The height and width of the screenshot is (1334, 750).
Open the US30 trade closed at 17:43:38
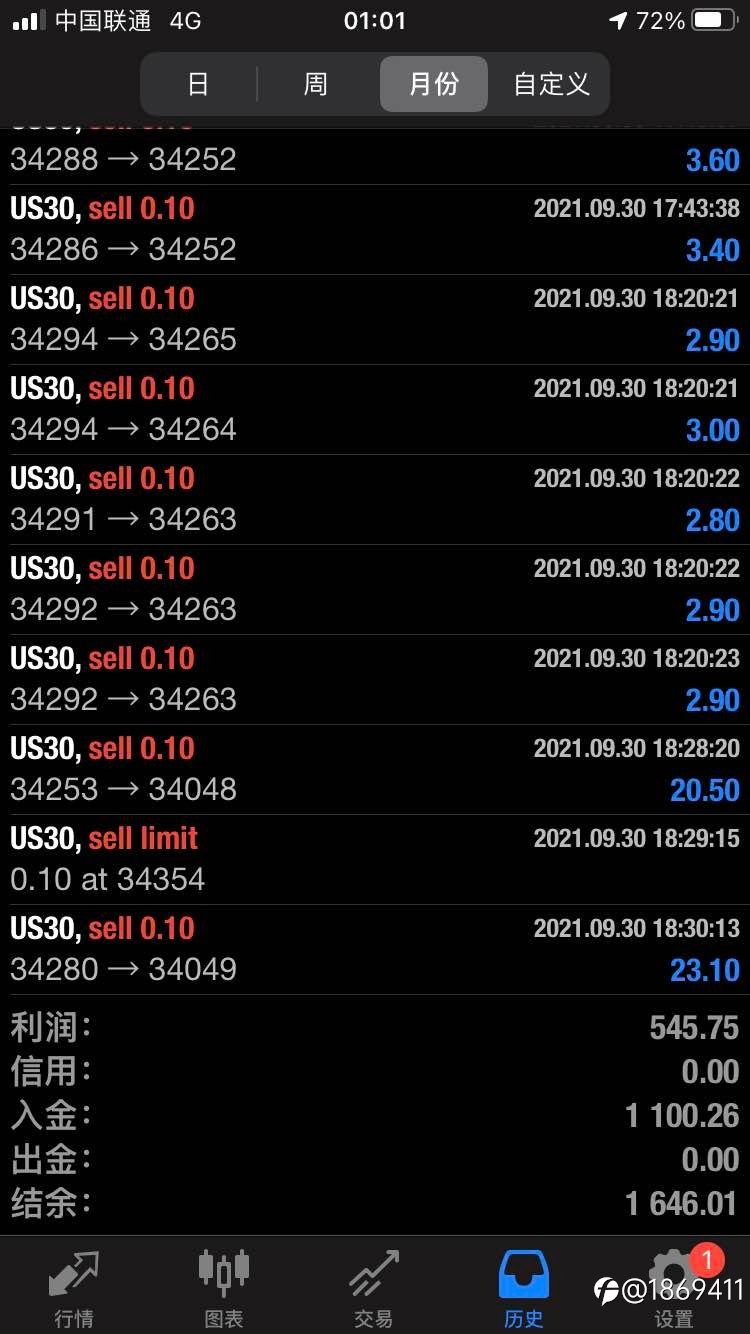click(x=375, y=230)
